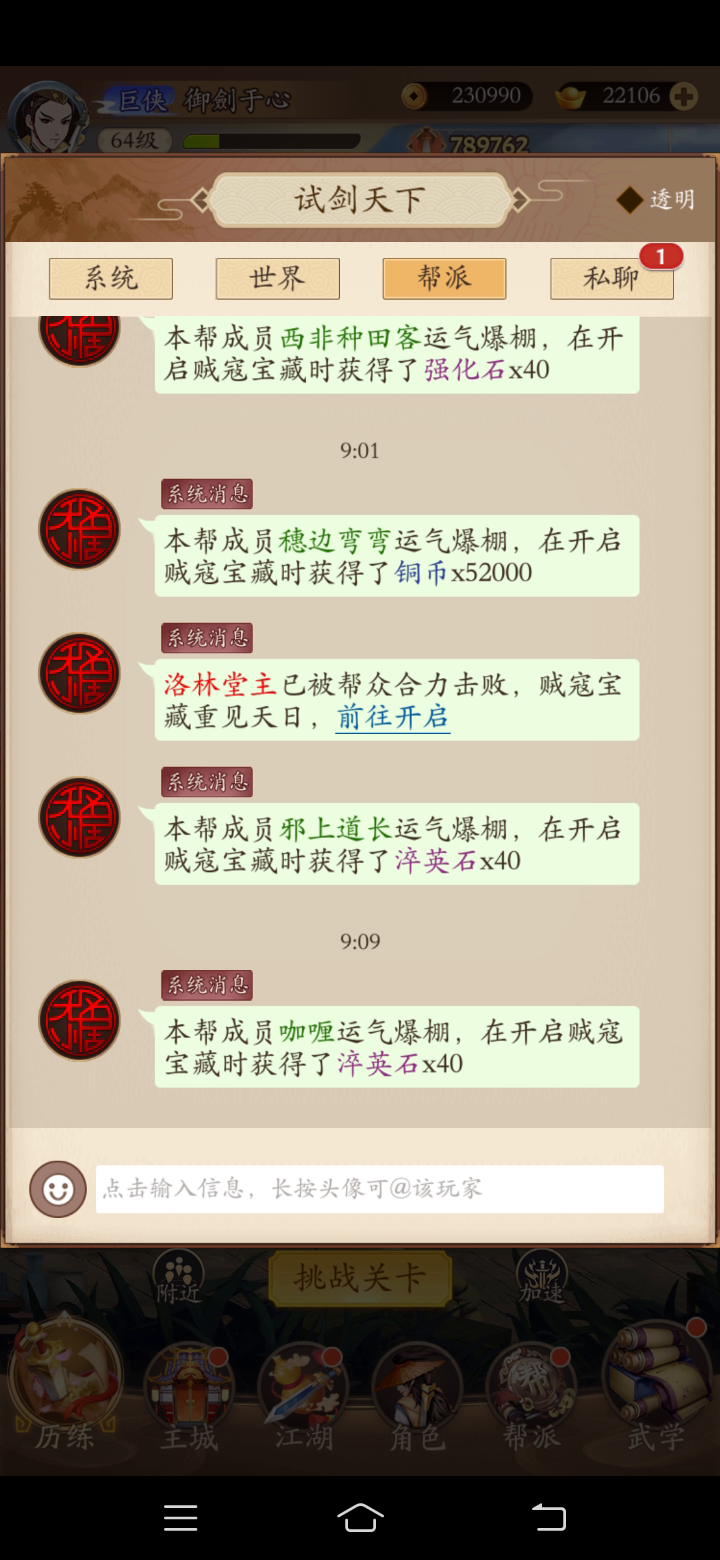720x1560 pixels.
Task: Open the emoji picker smiley icon
Action: click(x=58, y=1189)
